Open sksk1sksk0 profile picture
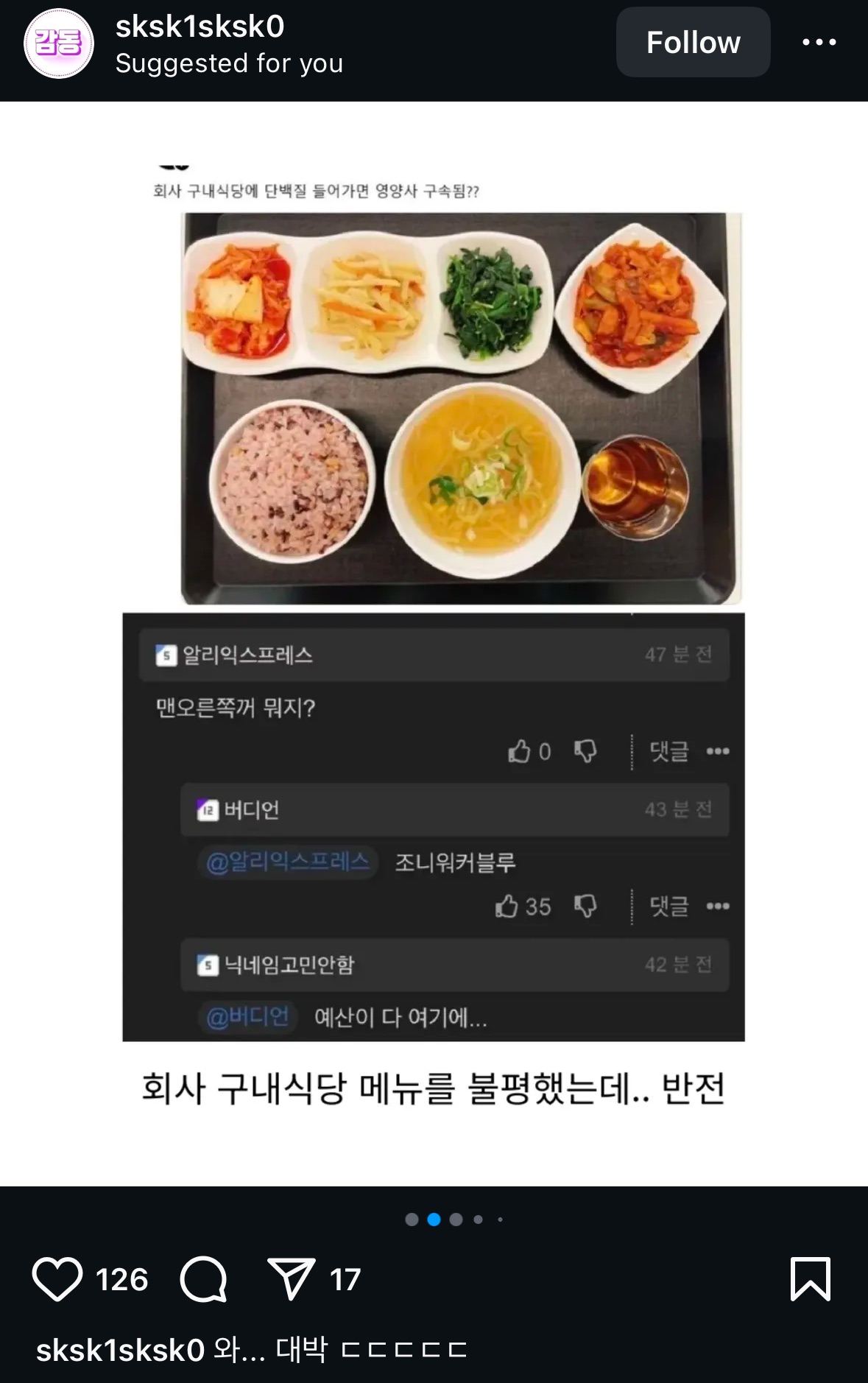Screen dimensions: 868x1383 pos(59,43)
